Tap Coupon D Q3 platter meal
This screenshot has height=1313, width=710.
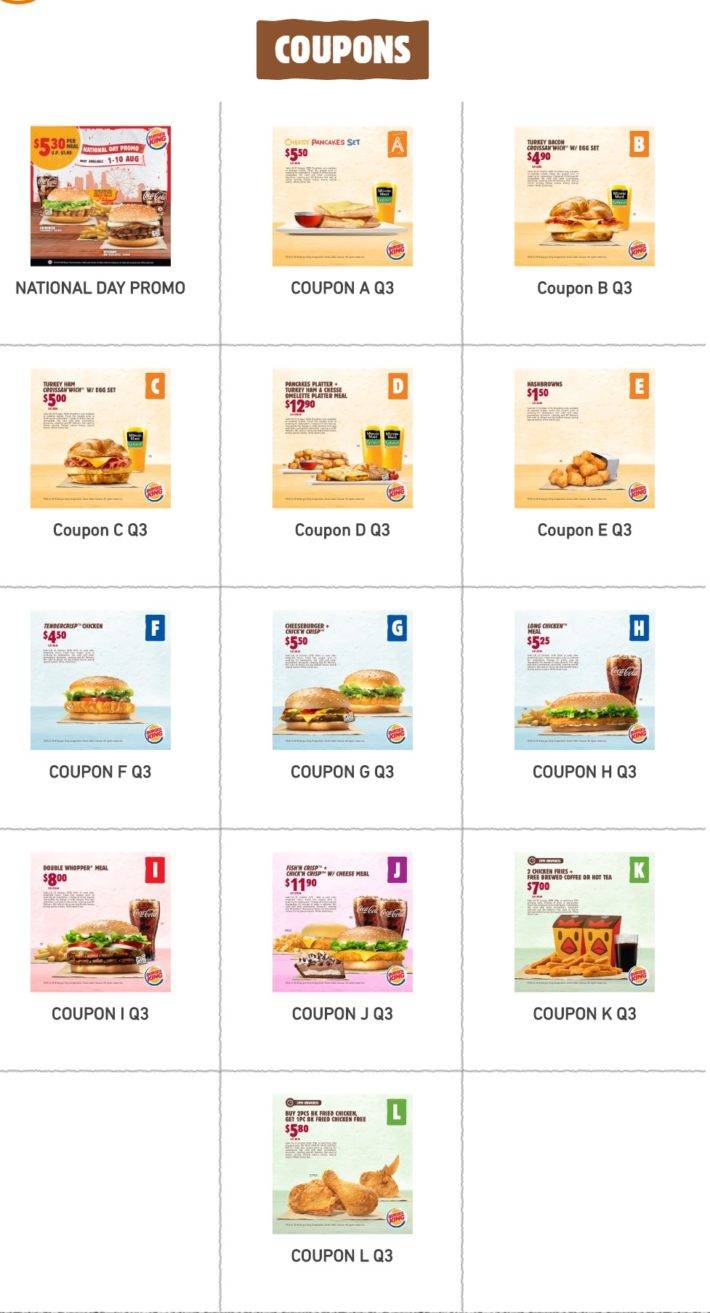tap(342, 438)
